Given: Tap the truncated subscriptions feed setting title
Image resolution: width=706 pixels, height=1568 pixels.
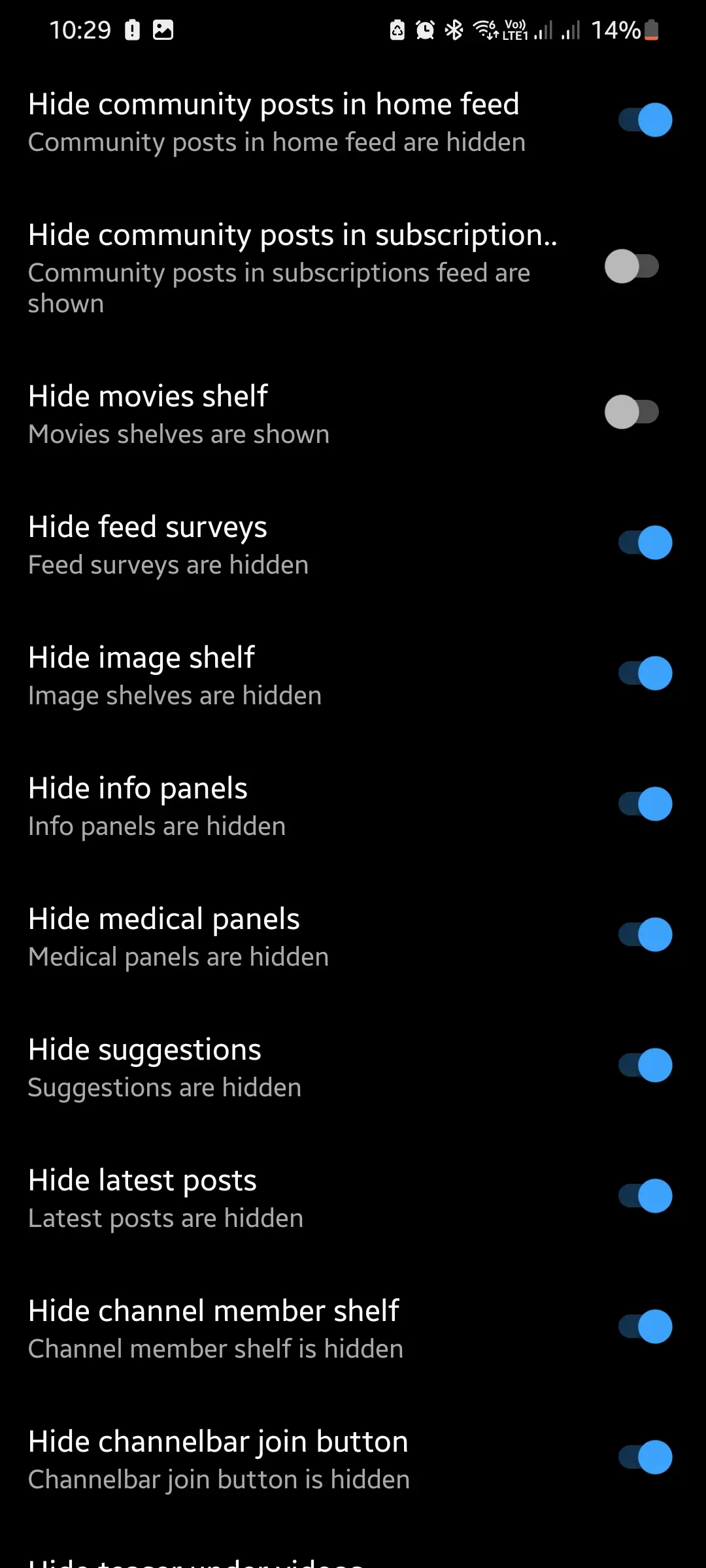Looking at the screenshot, I should pos(293,235).
